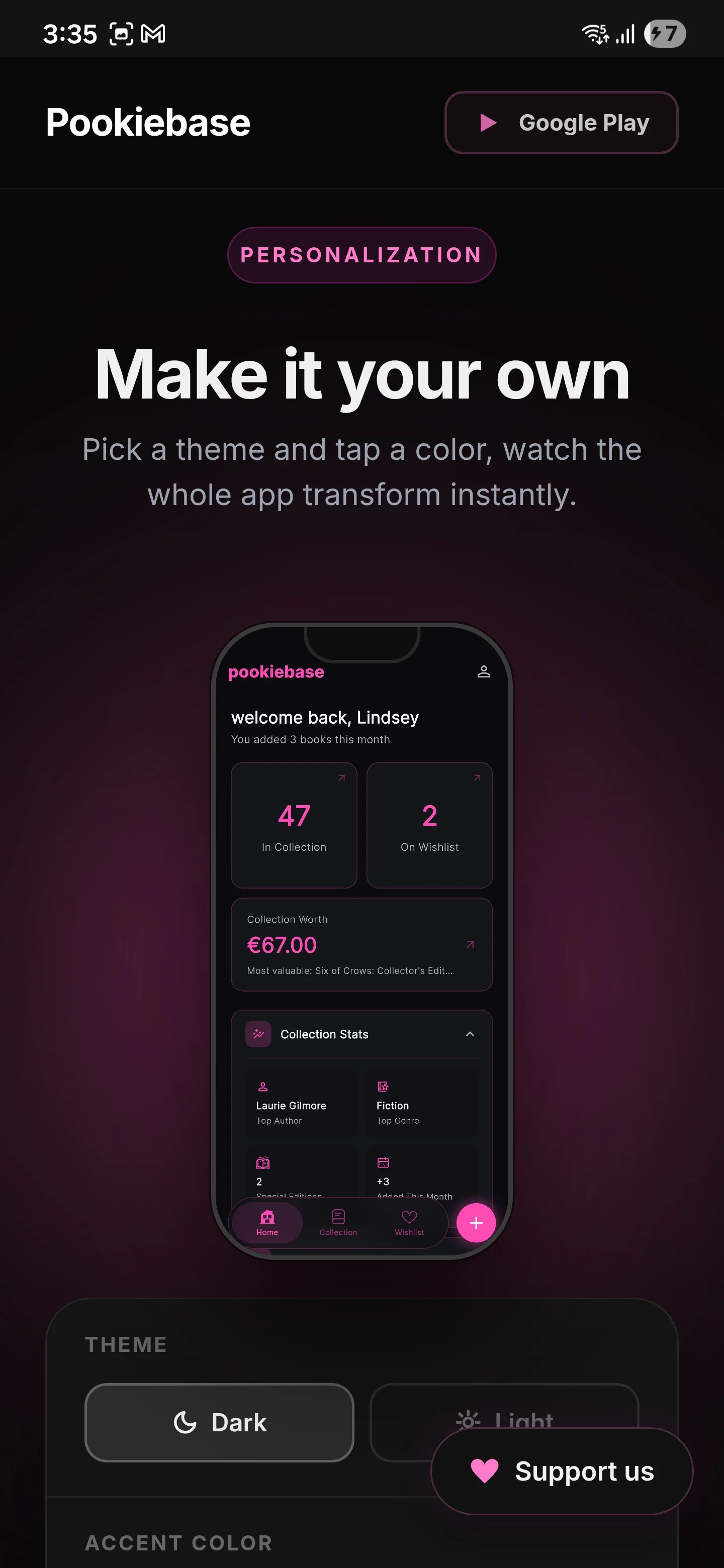Click the person icon above Laurie Gilmore

(x=263, y=1086)
